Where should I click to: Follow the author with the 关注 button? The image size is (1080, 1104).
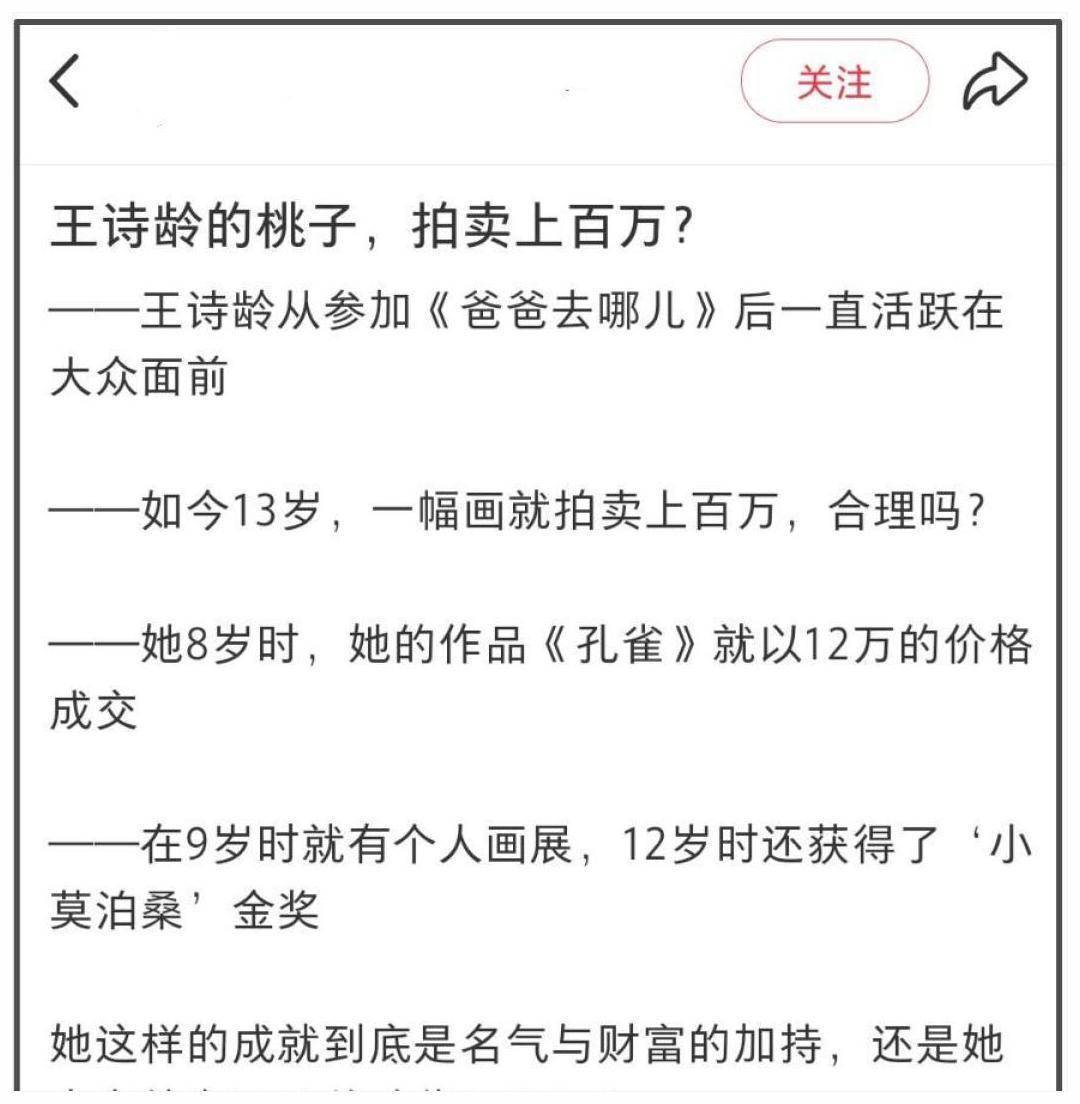coord(834,84)
